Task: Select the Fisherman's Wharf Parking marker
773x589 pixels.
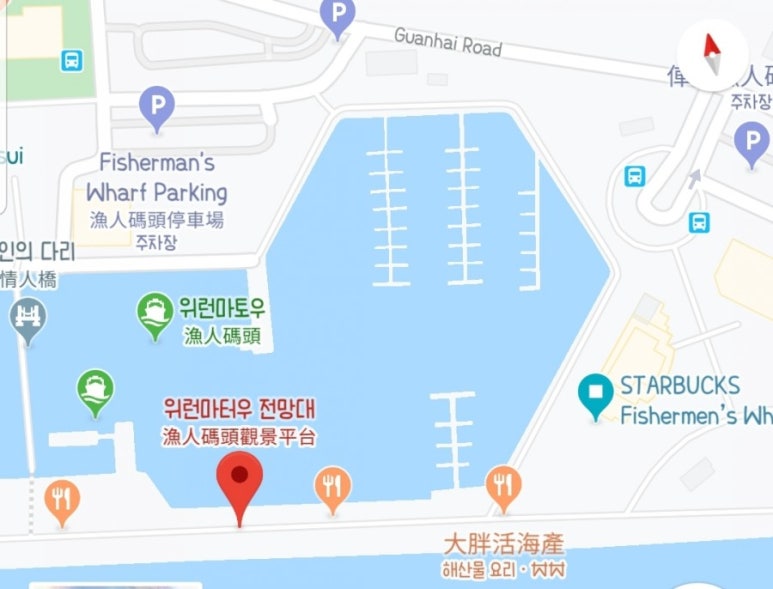Action: coord(156,106)
